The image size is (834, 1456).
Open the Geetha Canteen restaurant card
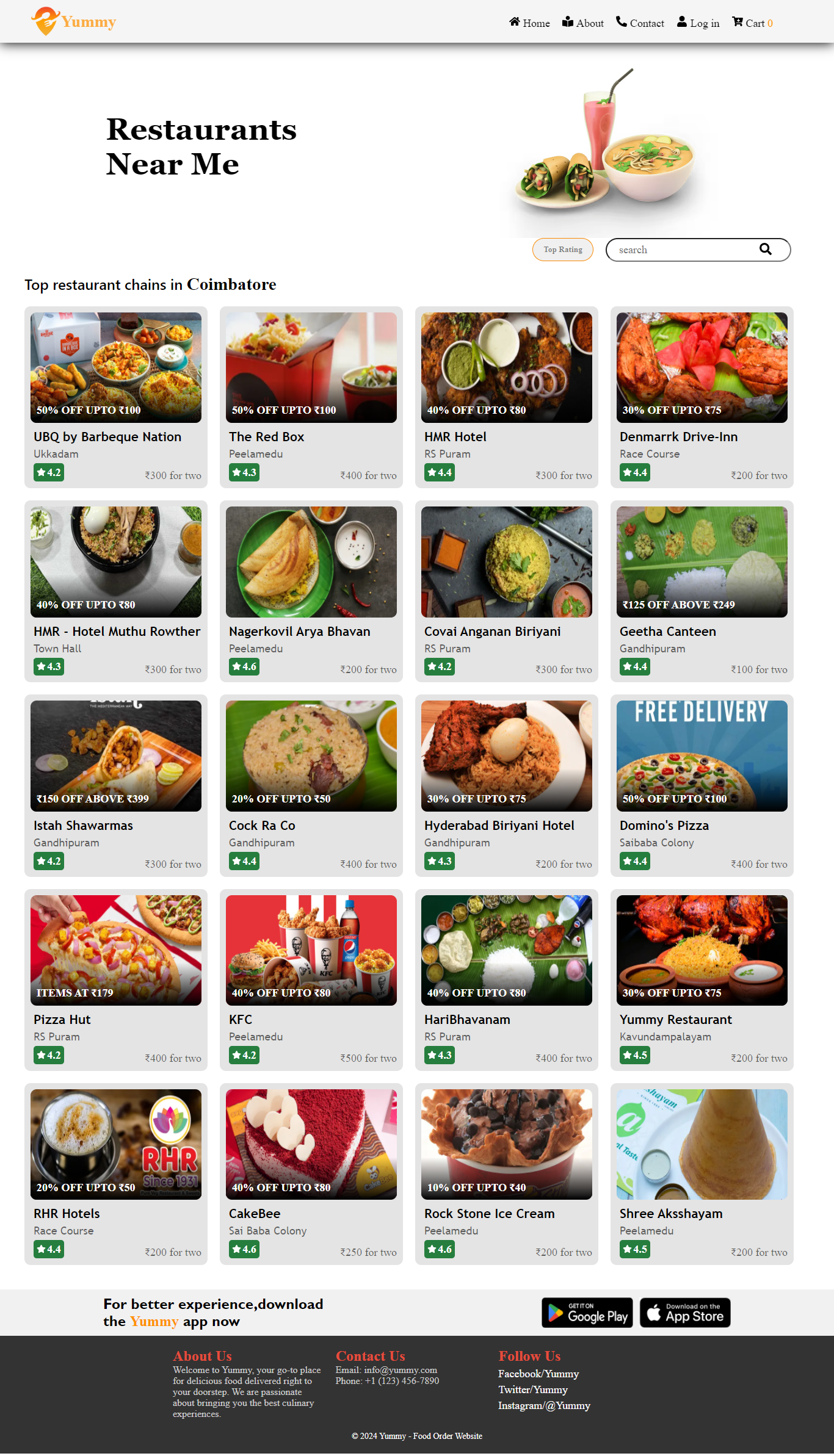point(701,592)
